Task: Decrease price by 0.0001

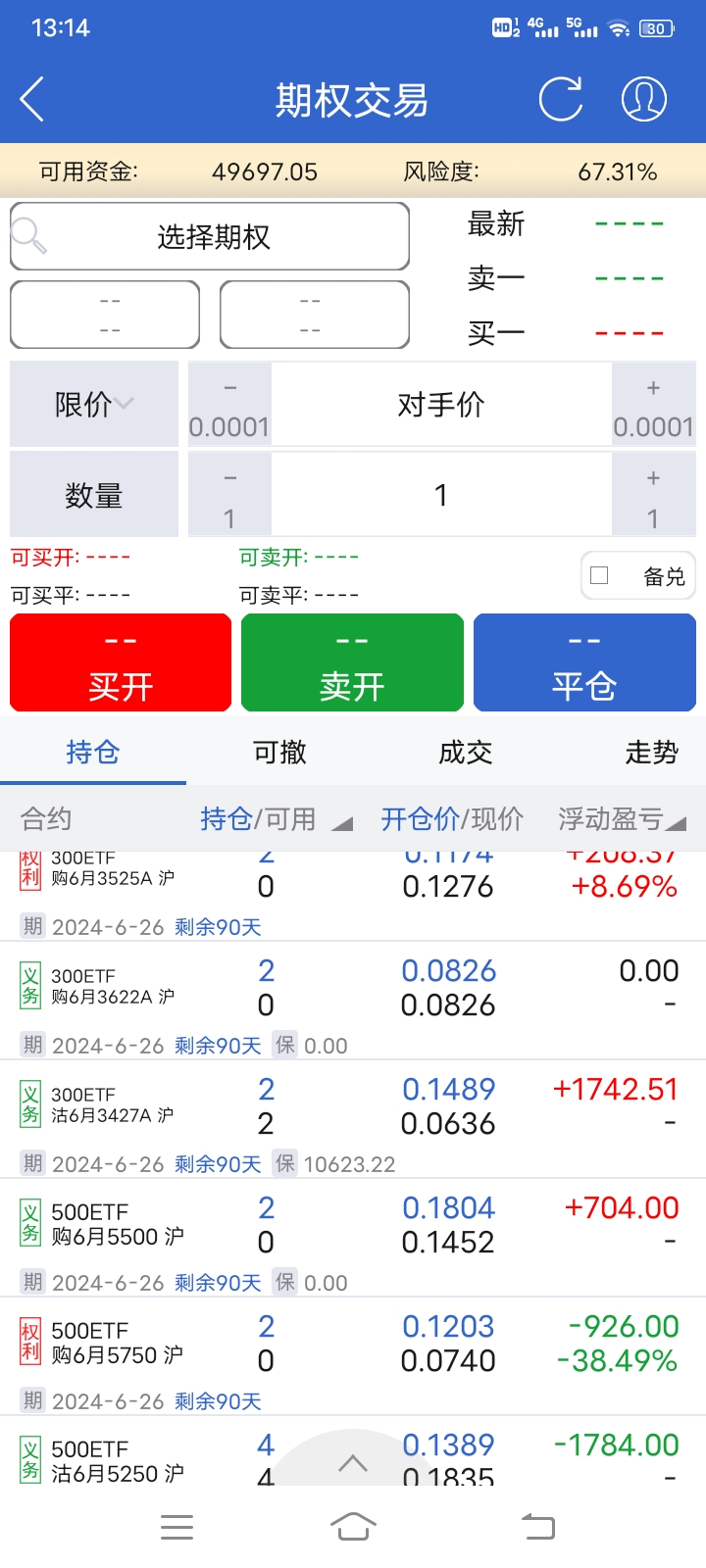Action: tap(229, 404)
